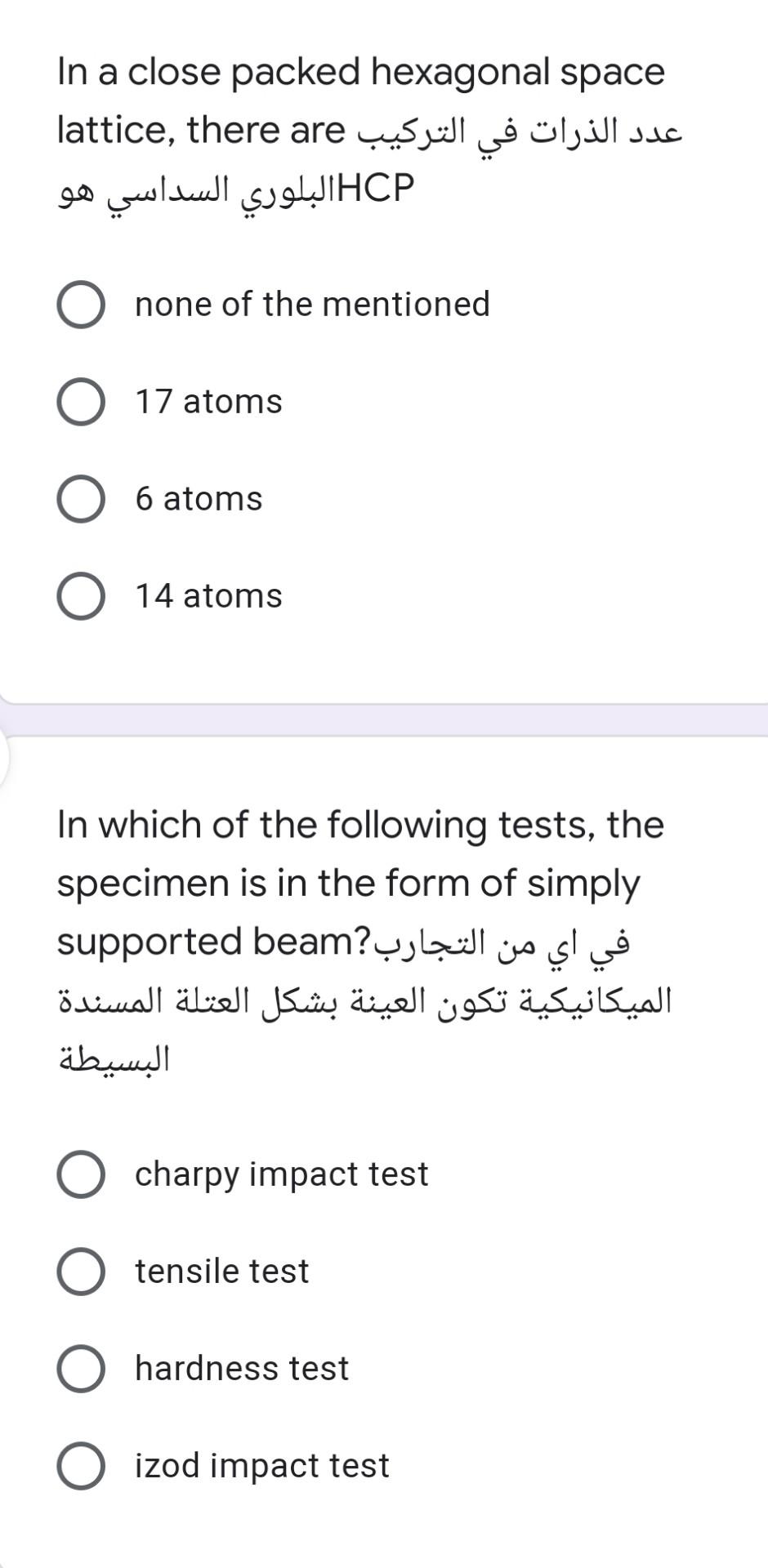Screen dimensions: 768x1568
Task: Choose the "tensile test" option
Action: 81,1272
